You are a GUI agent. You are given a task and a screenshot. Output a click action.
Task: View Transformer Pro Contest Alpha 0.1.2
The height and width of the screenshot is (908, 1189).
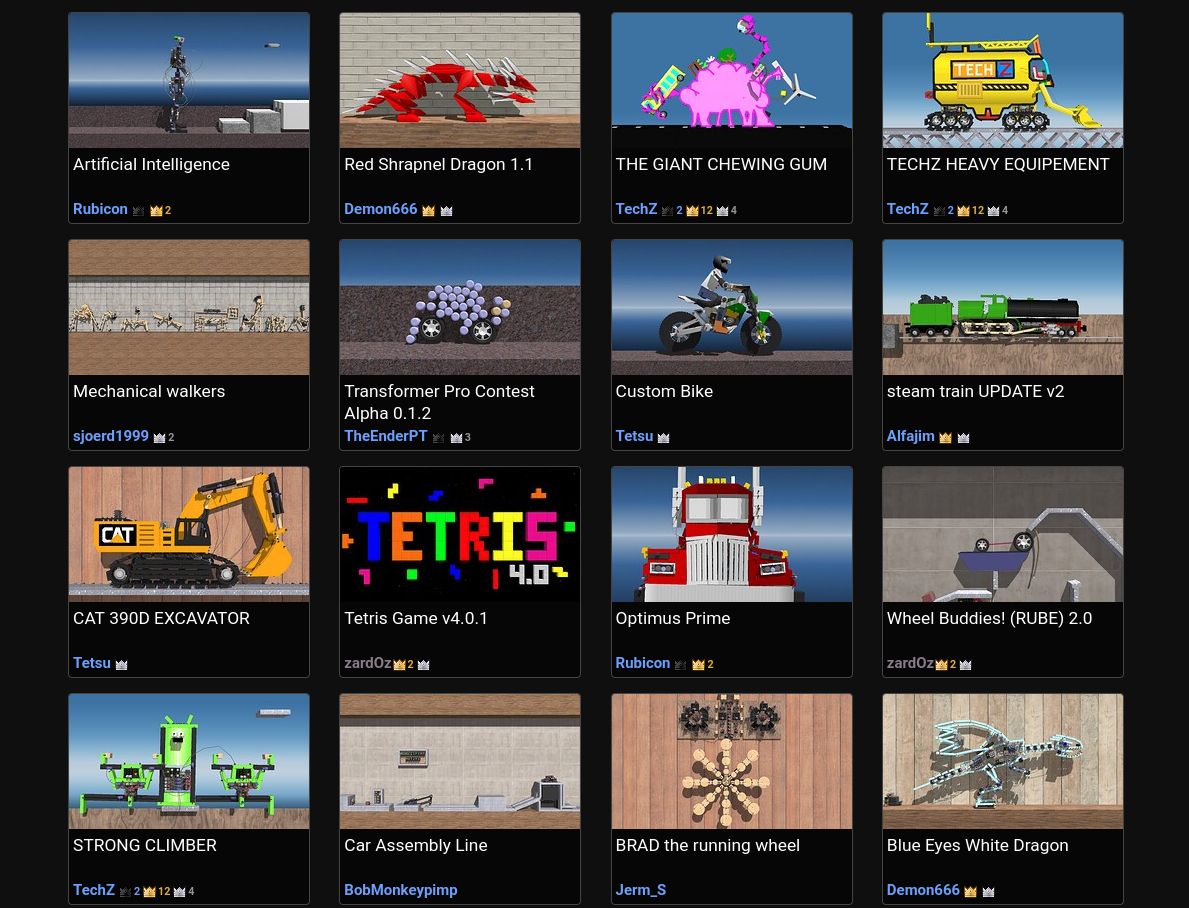(459, 308)
